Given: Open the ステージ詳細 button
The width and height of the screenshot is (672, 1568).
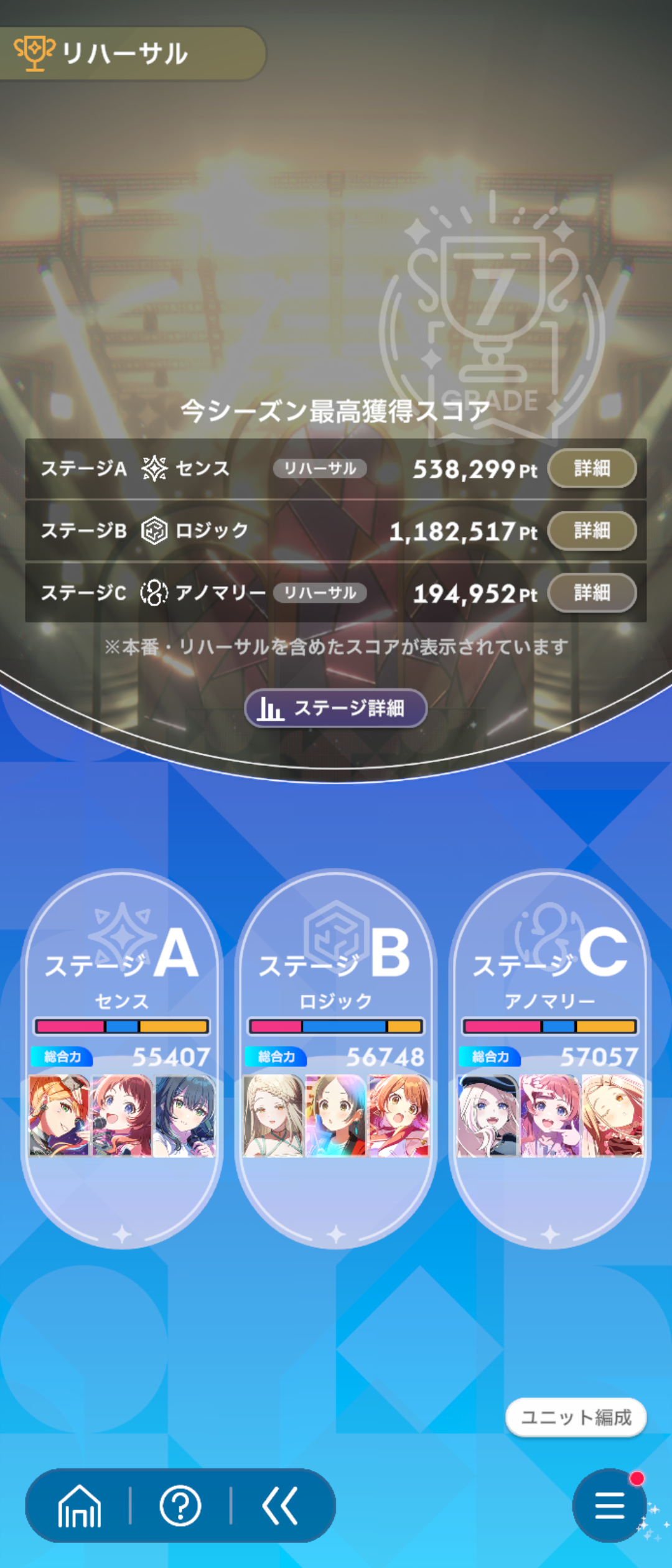Looking at the screenshot, I should click(x=335, y=708).
